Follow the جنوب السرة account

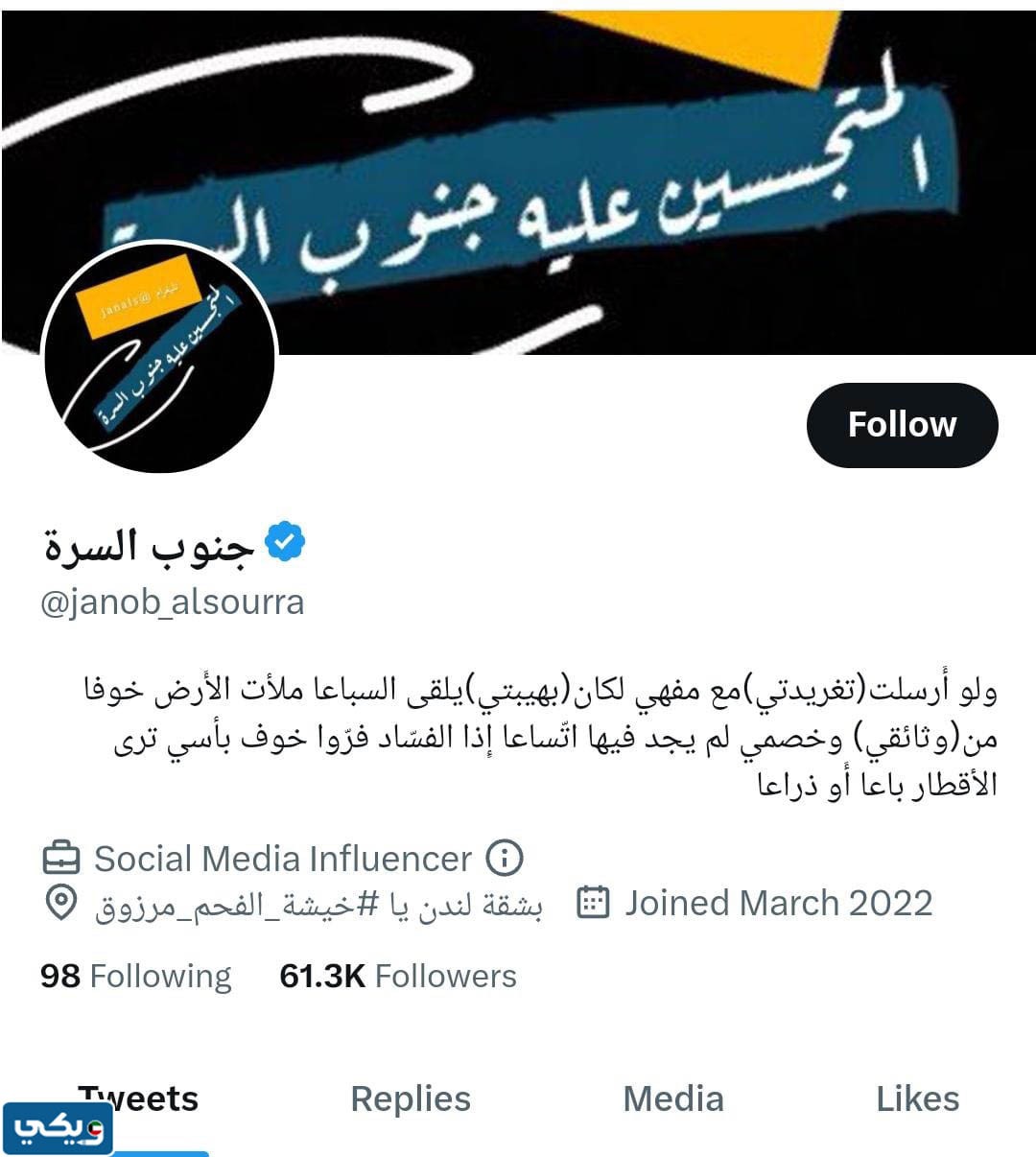point(902,425)
